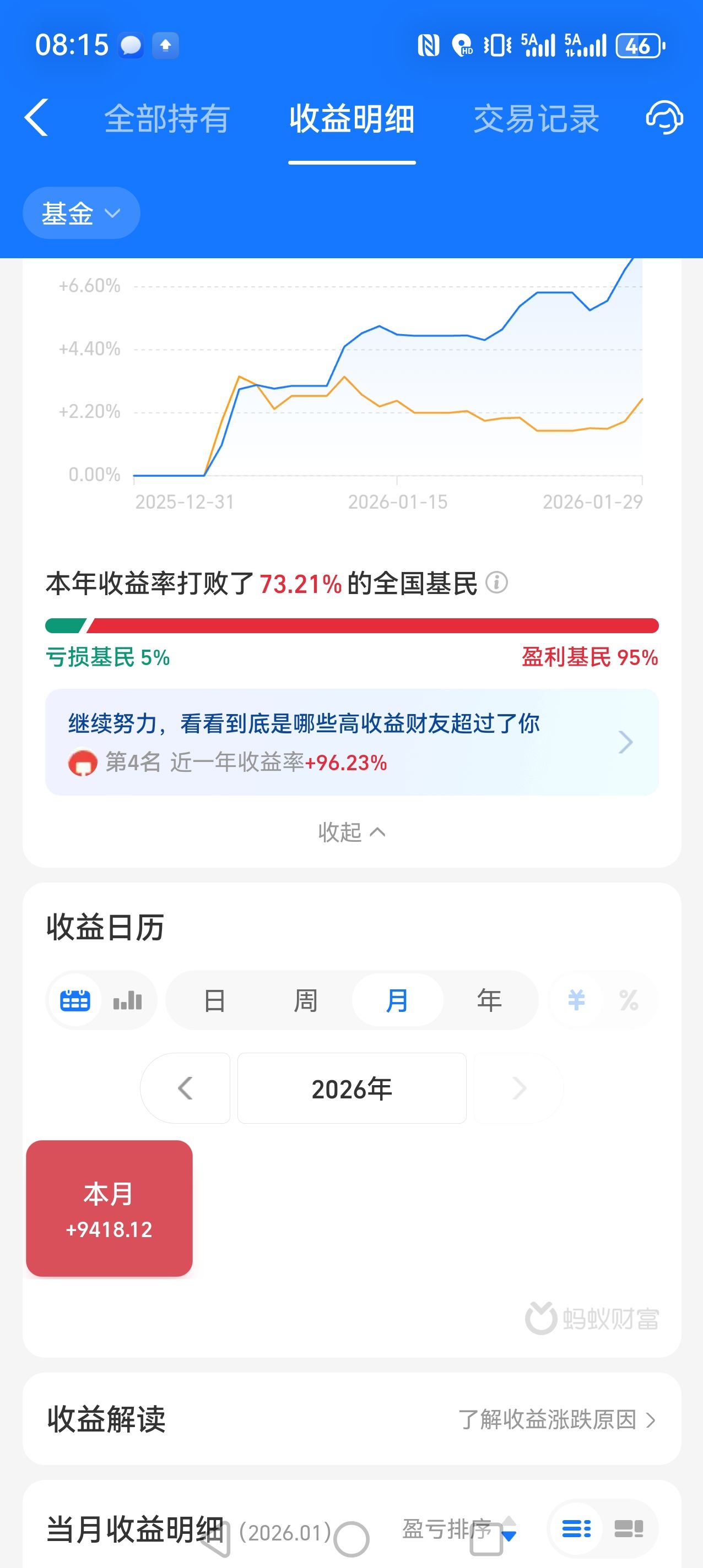Switch 收益日历 to calendar view
703x1568 pixels.
click(x=75, y=1000)
